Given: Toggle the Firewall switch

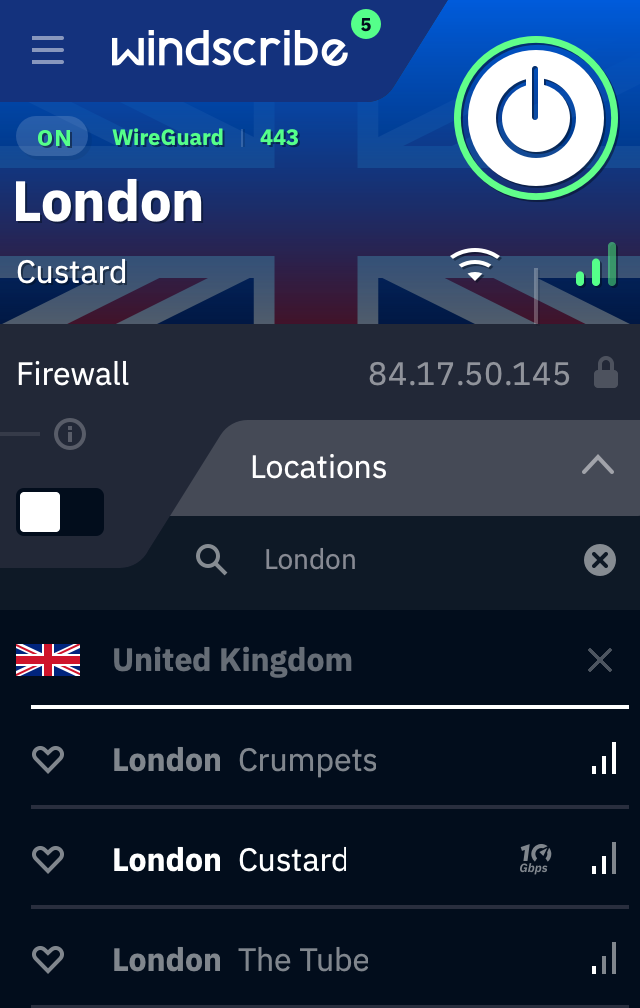Looking at the screenshot, I should 60,512.
